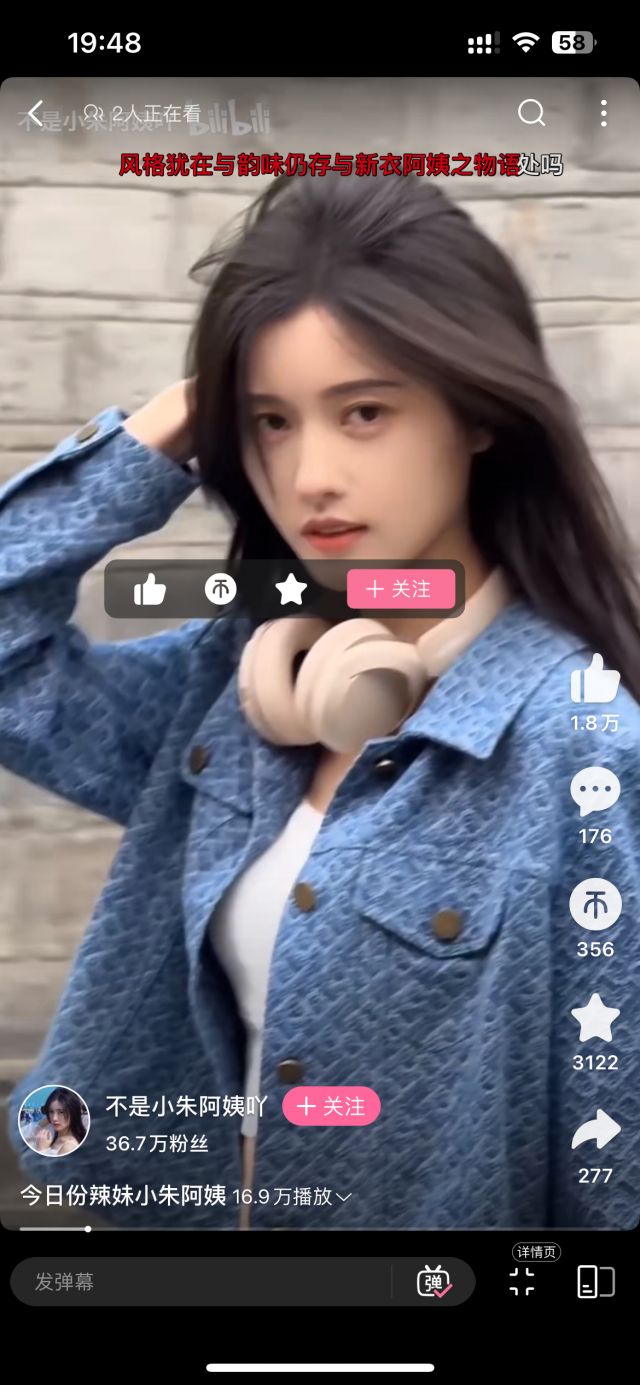
Task: Like the video with 1.8万 likes
Action: 595,681
